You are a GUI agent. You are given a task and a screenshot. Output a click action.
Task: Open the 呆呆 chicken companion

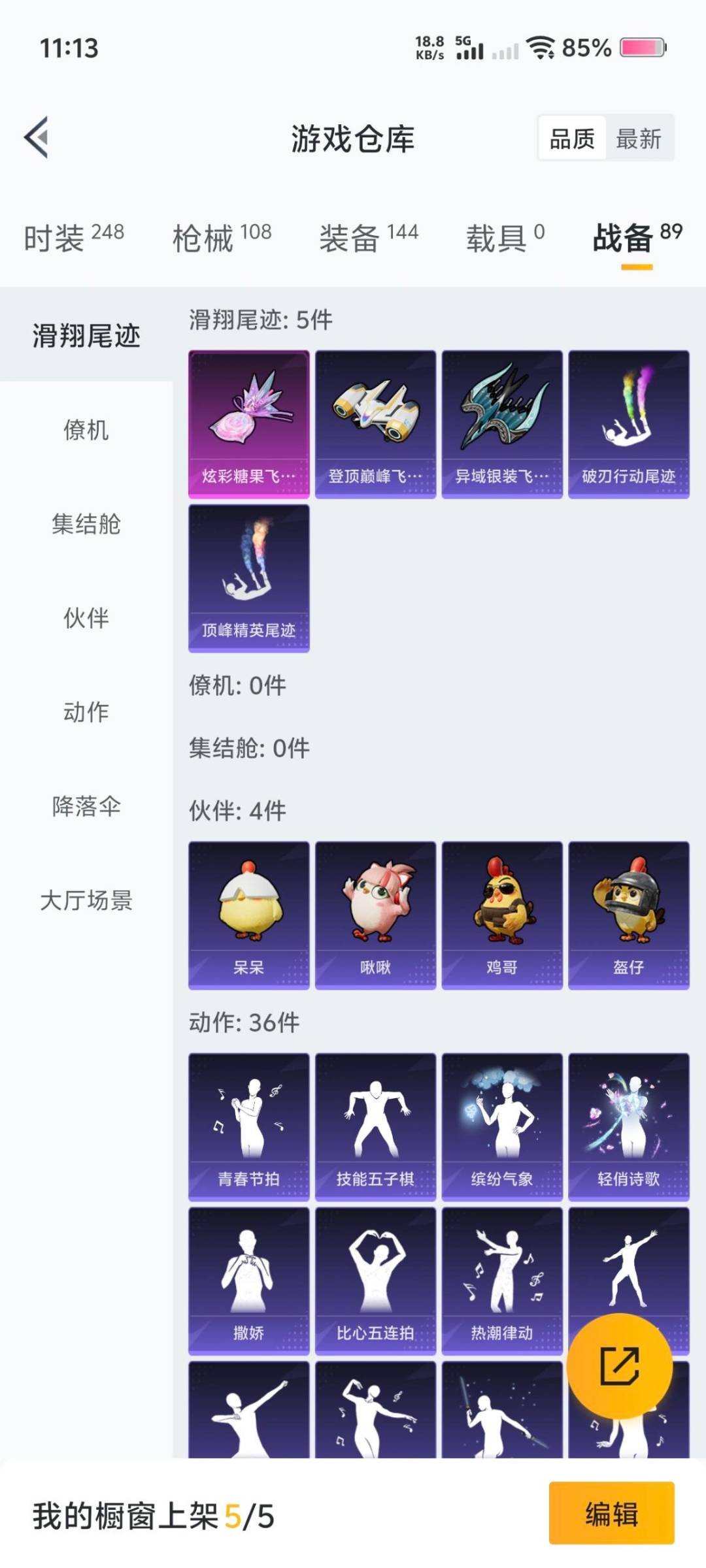248,911
